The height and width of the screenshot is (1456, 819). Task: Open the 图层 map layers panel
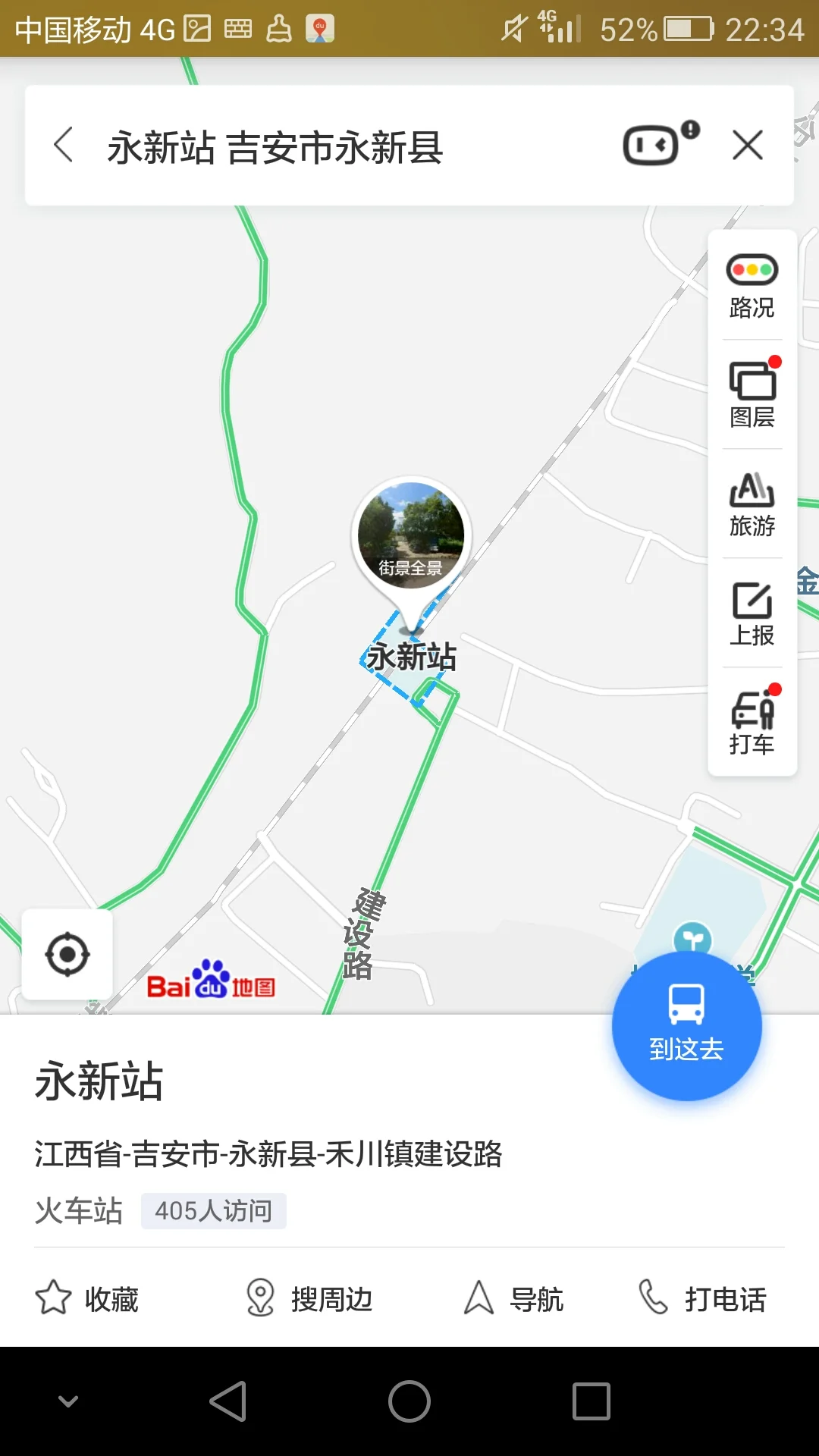coord(752,394)
